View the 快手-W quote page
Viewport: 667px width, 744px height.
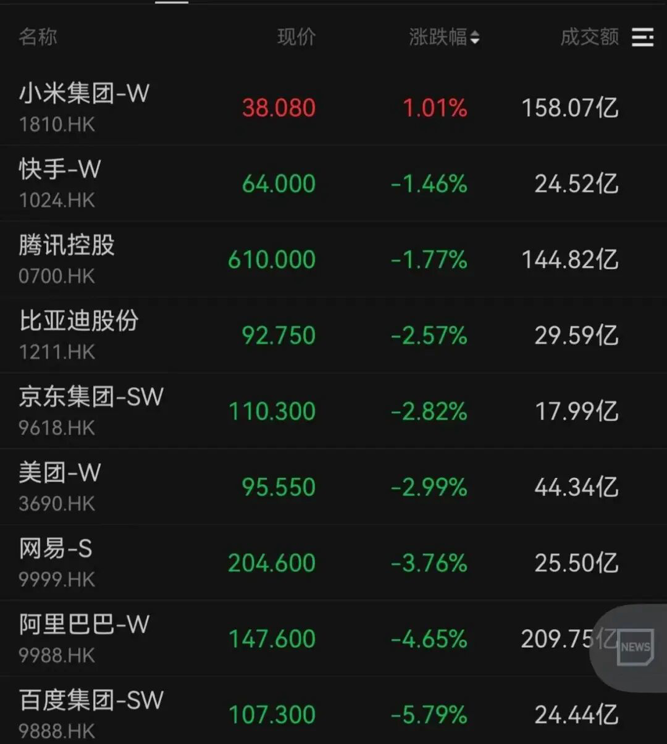point(60,182)
